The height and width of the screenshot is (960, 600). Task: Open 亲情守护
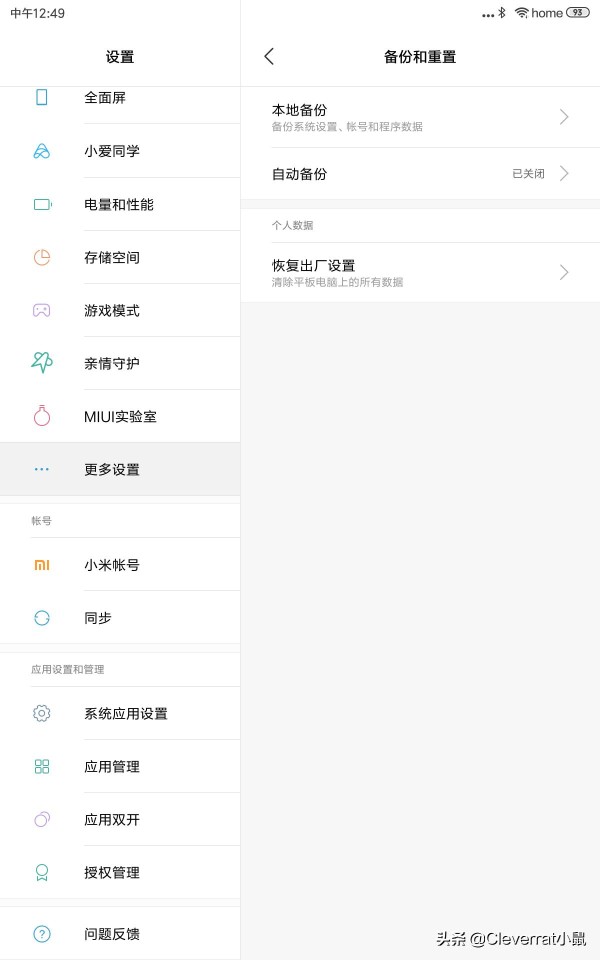coord(120,364)
